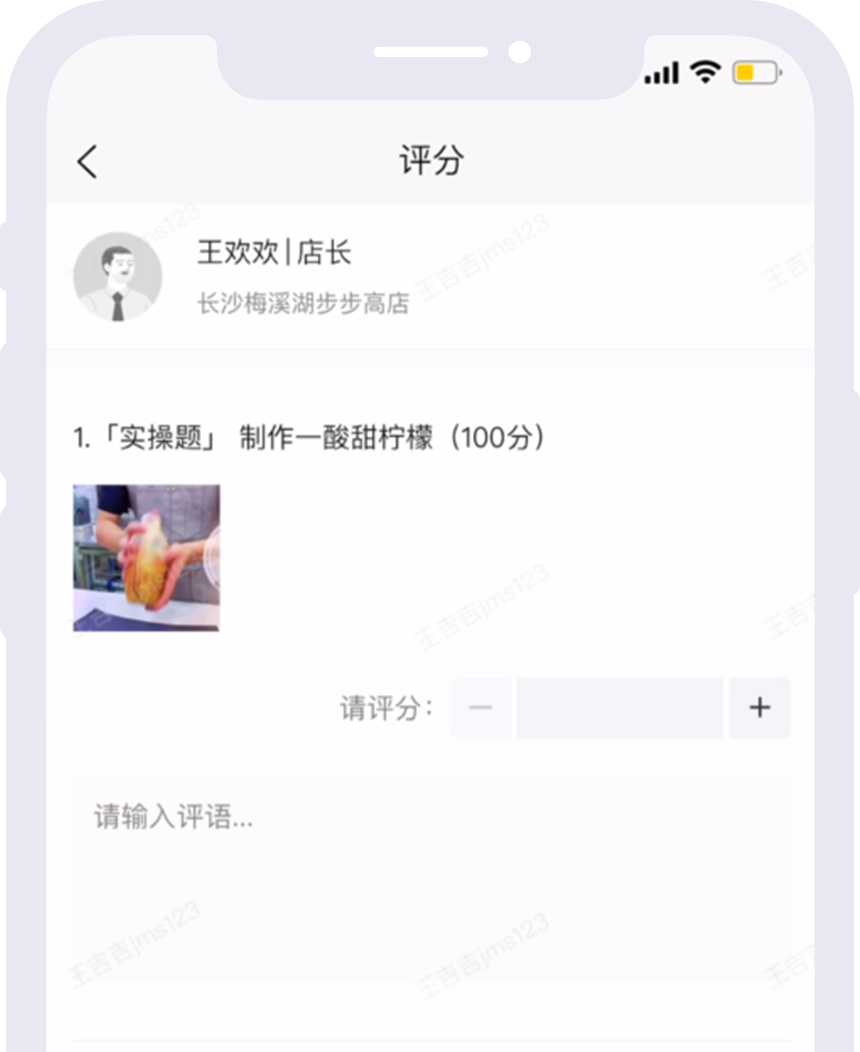Increase the score with the plus button
This screenshot has height=1052, width=860.
pos(760,708)
